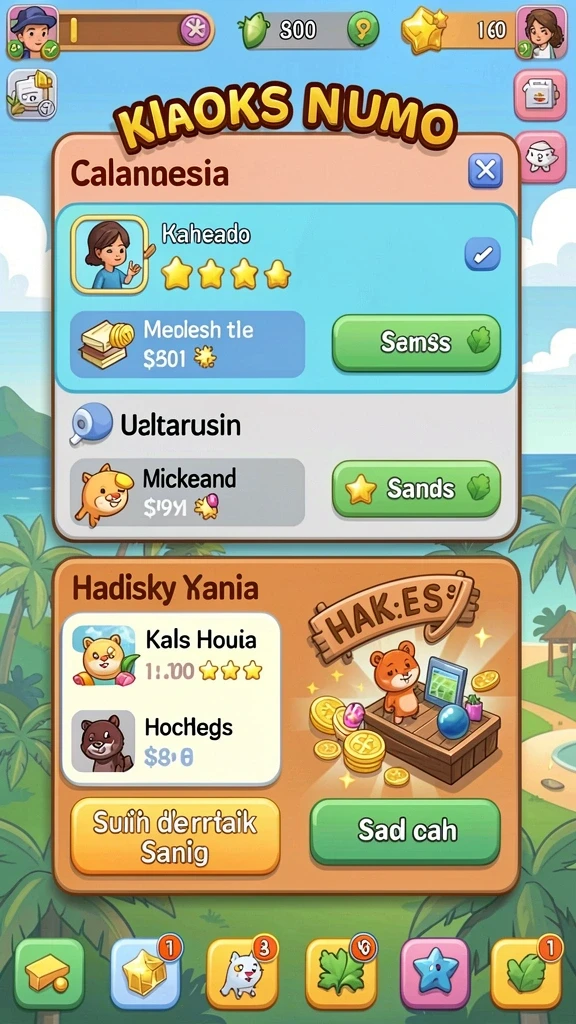Screen dimensions: 576x1024
Task: Open the Kals Houia item
Action: pyautogui.click(x=171, y=654)
